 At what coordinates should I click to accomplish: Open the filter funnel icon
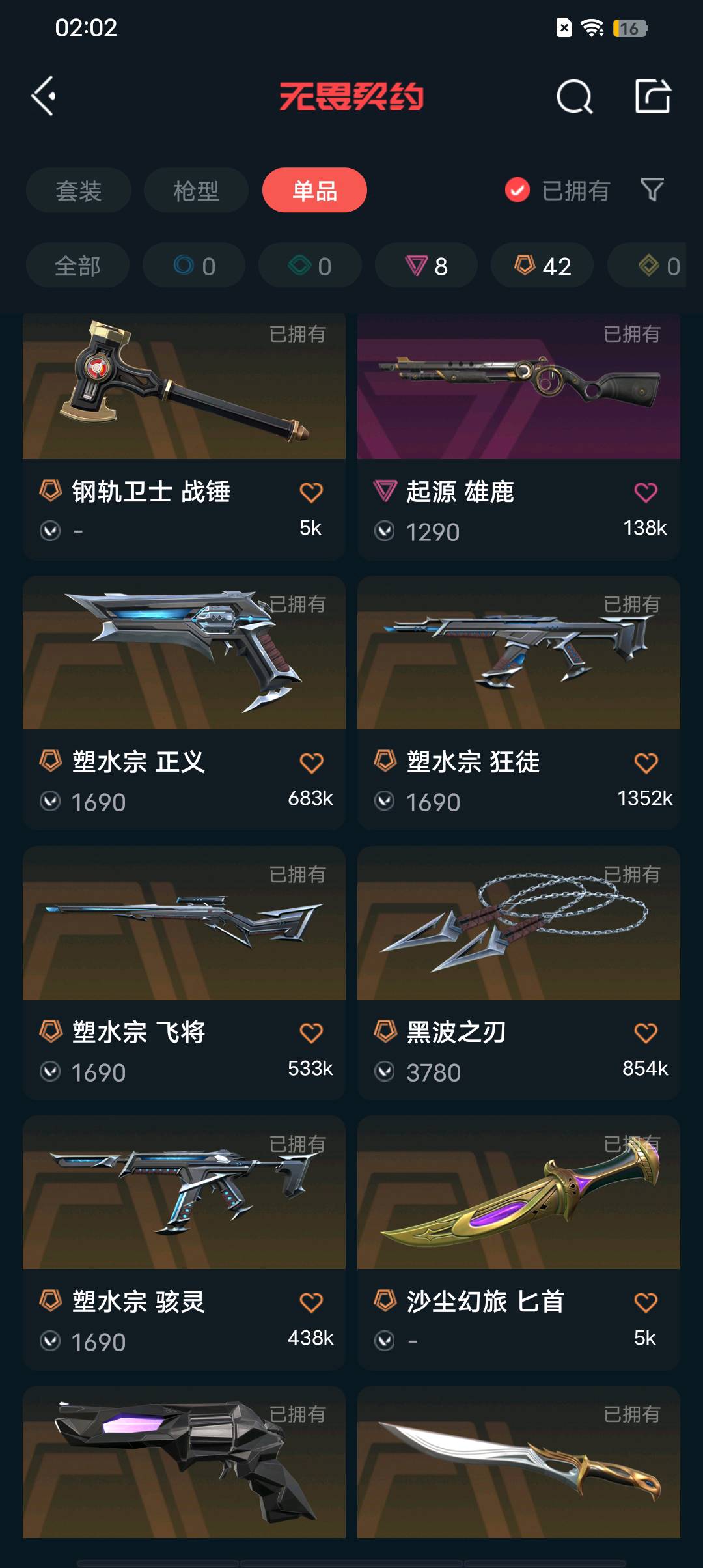[x=652, y=189]
